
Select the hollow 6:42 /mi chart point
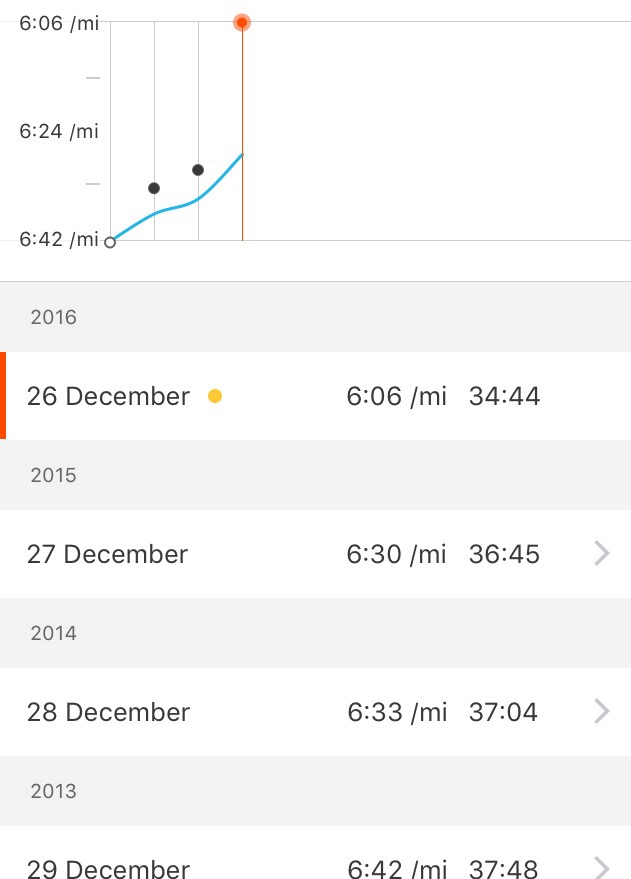pyautogui.click(x=110, y=241)
